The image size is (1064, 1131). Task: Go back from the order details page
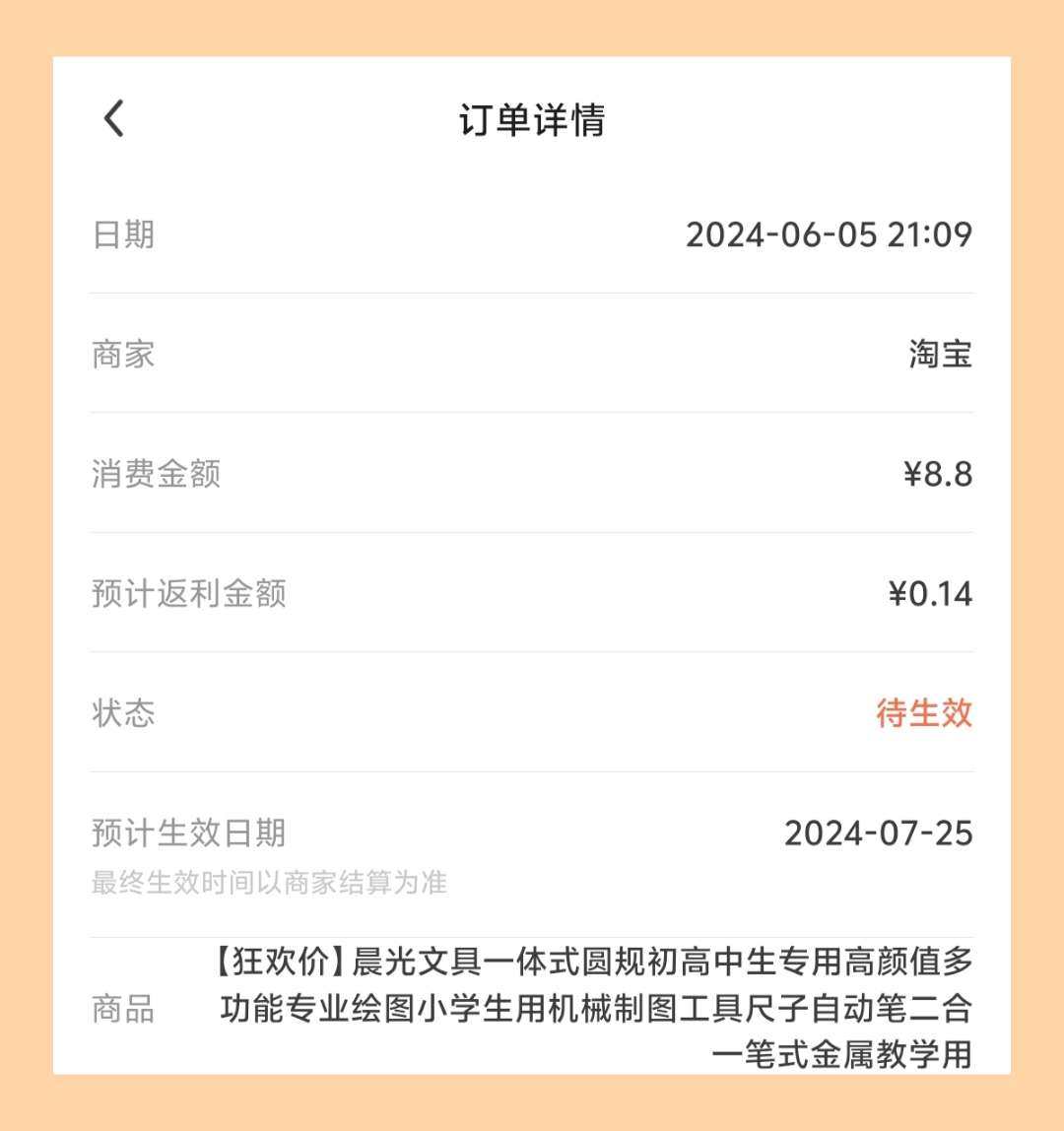tap(114, 119)
